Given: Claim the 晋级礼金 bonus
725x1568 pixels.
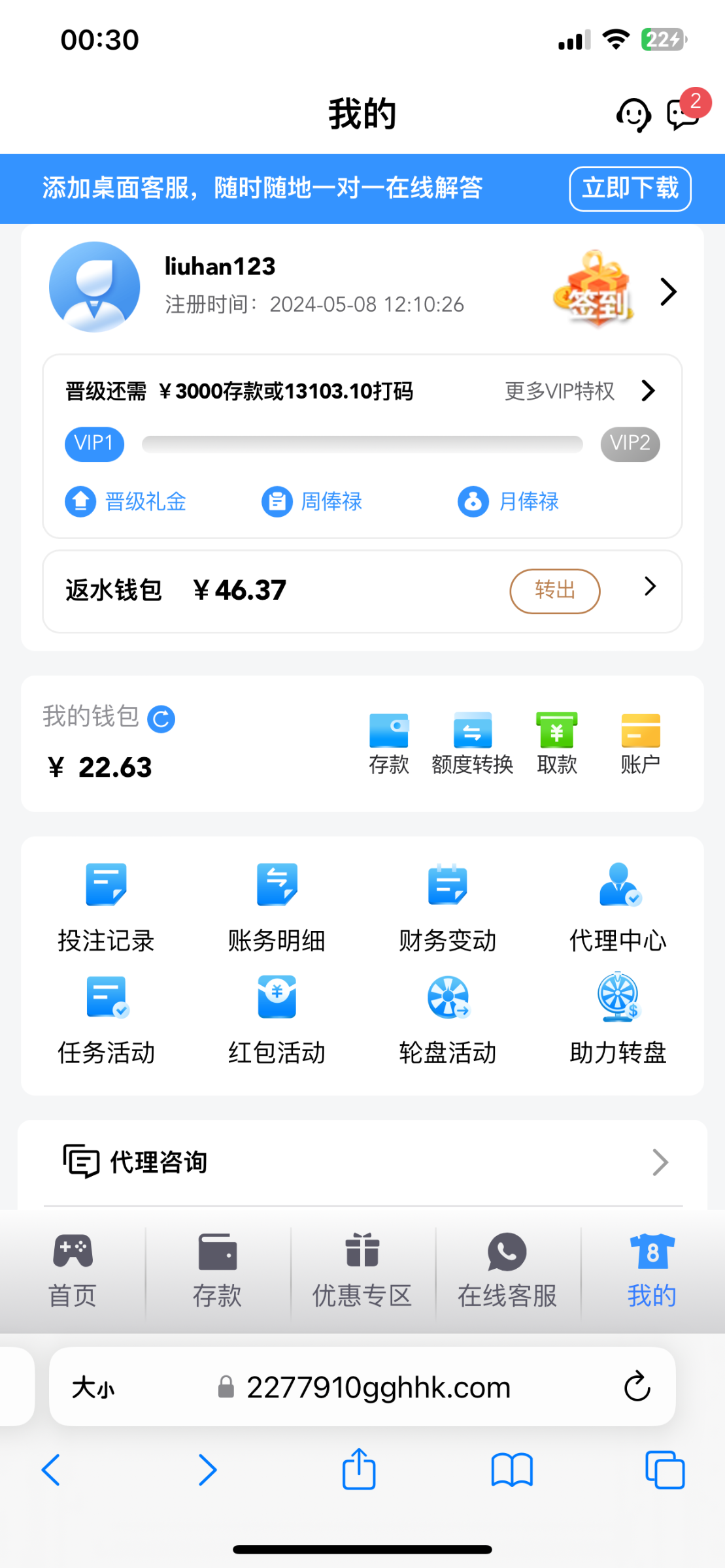Looking at the screenshot, I should [126, 502].
